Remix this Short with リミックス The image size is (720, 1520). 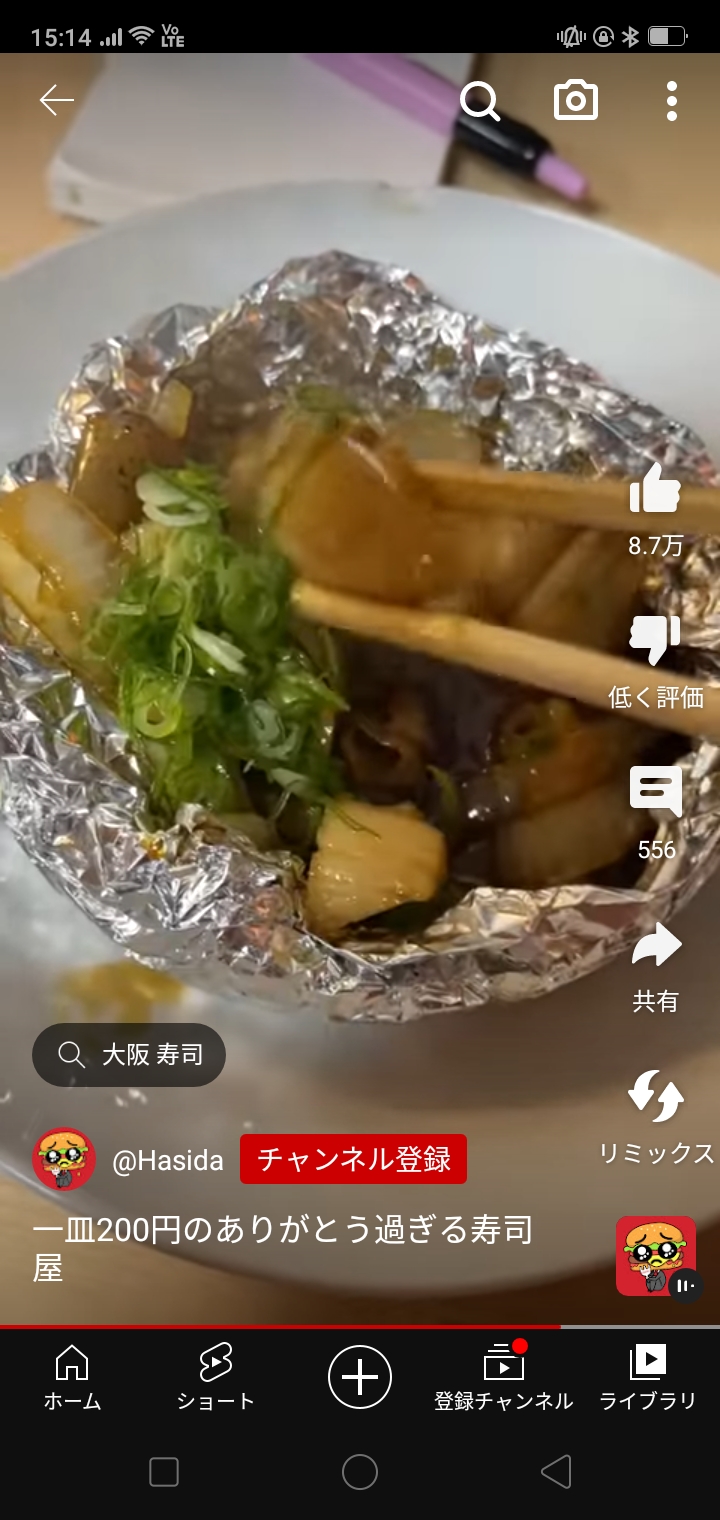click(655, 1098)
